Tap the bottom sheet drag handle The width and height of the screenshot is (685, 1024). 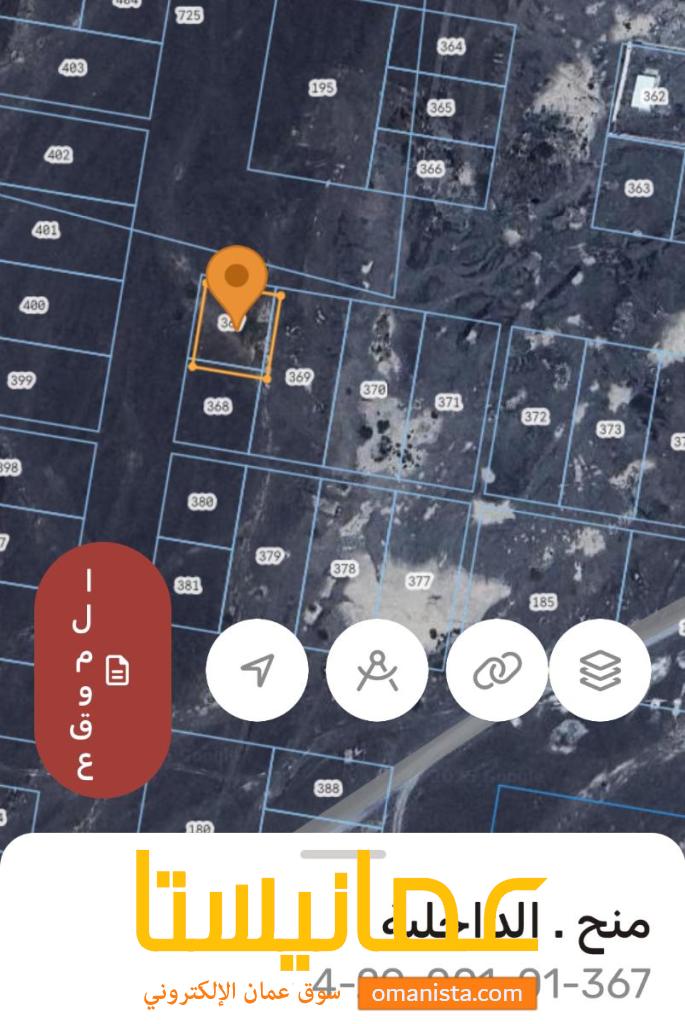[x=343, y=853]
